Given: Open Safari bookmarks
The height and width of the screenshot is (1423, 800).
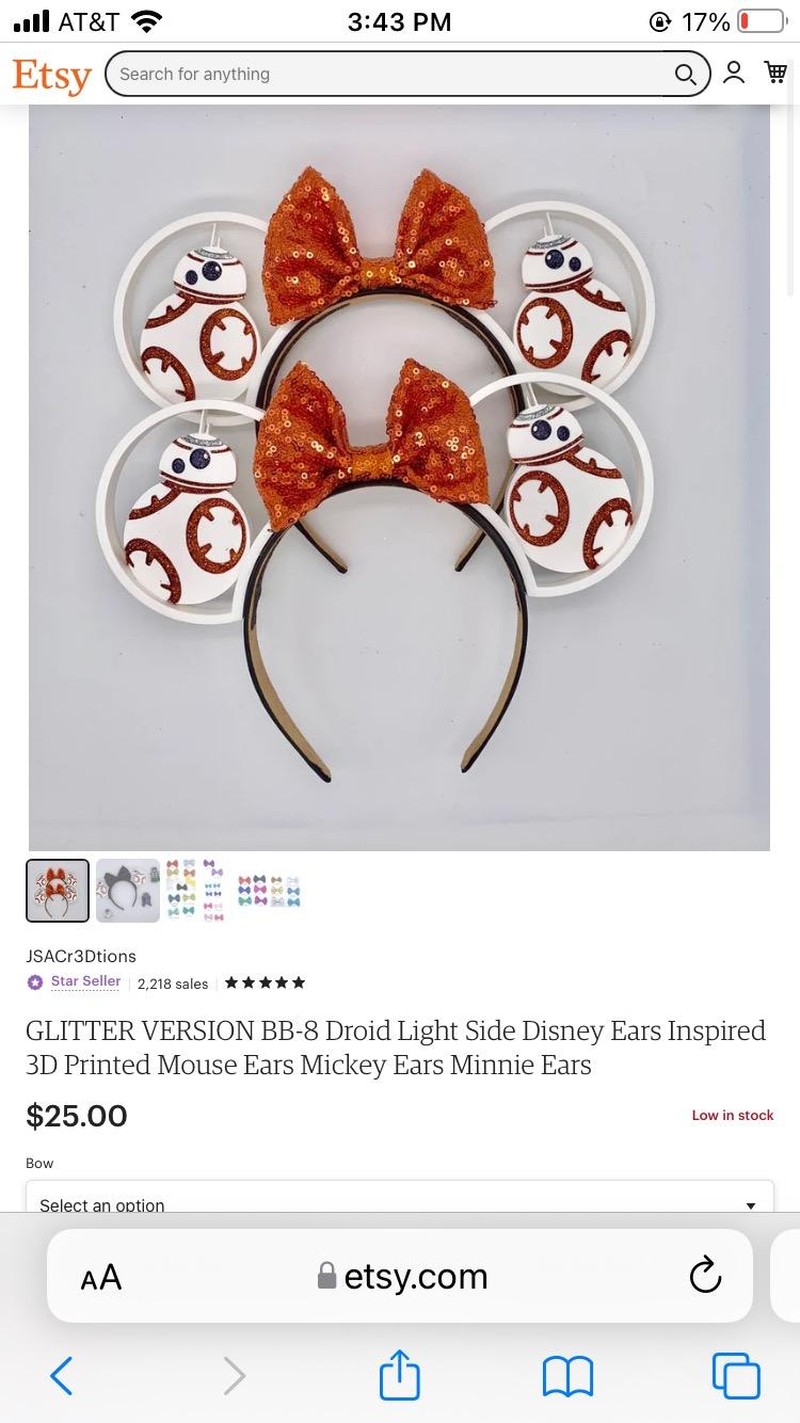Looking at the screenshot, I should point(567,1376).
